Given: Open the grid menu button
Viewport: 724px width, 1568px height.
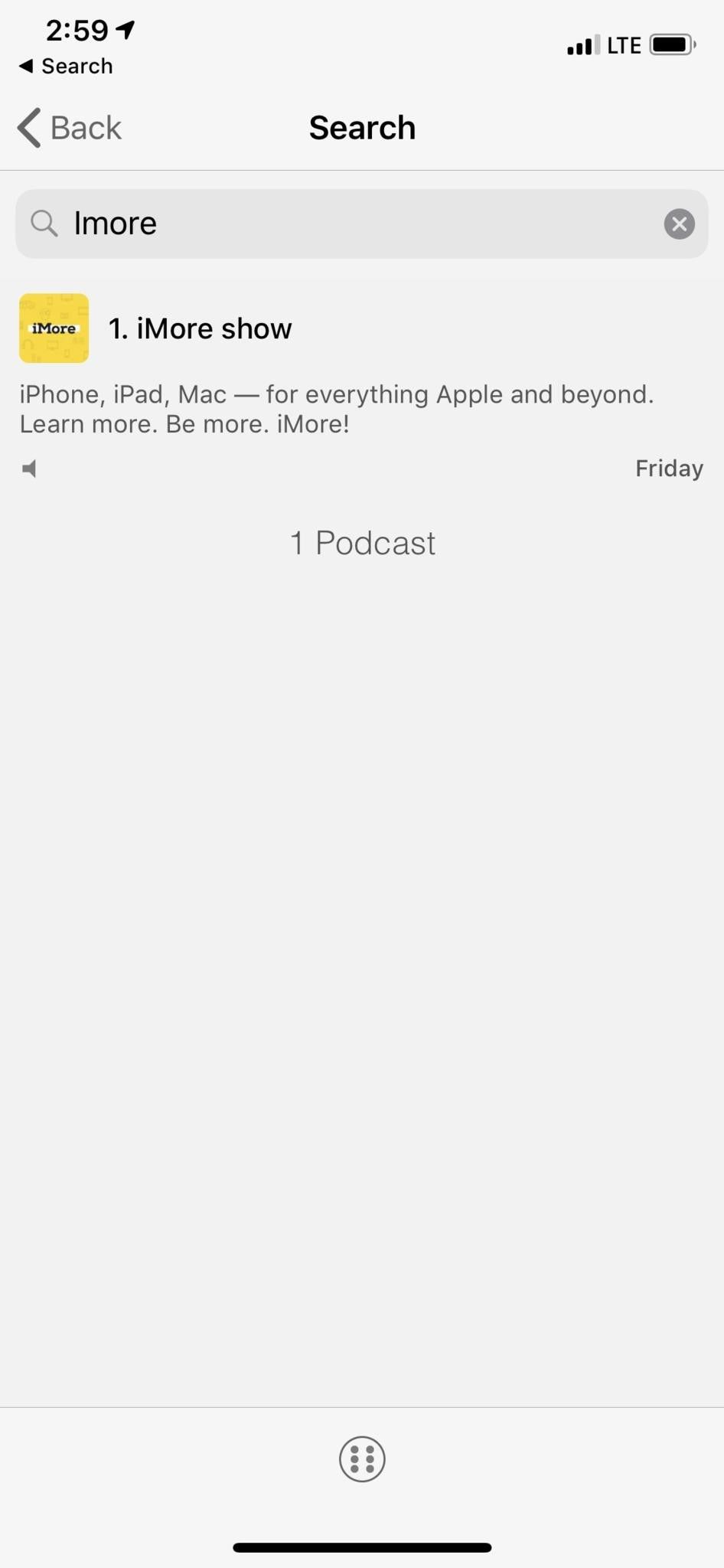Looking at the screenshot, I should point(362,1459).
